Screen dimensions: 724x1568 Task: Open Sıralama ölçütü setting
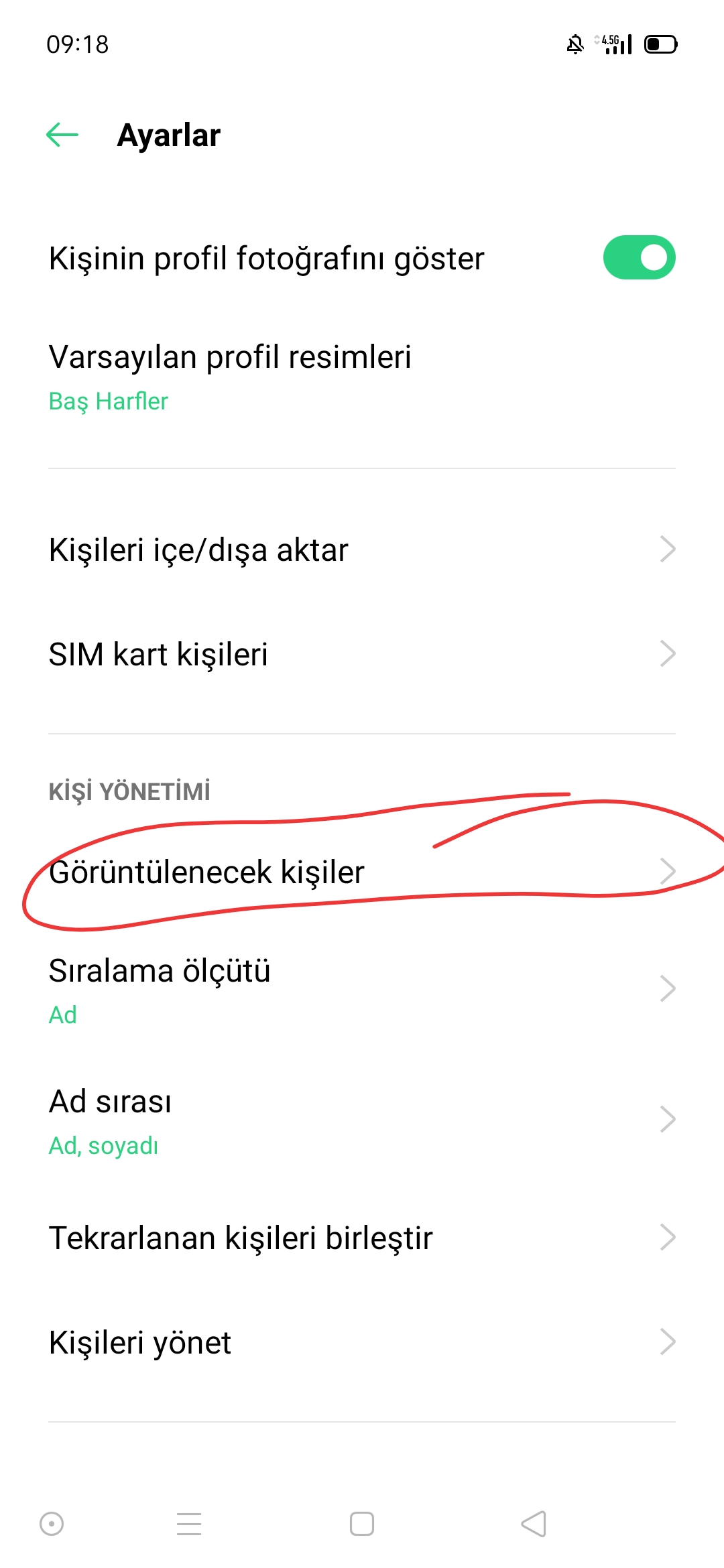362,989
